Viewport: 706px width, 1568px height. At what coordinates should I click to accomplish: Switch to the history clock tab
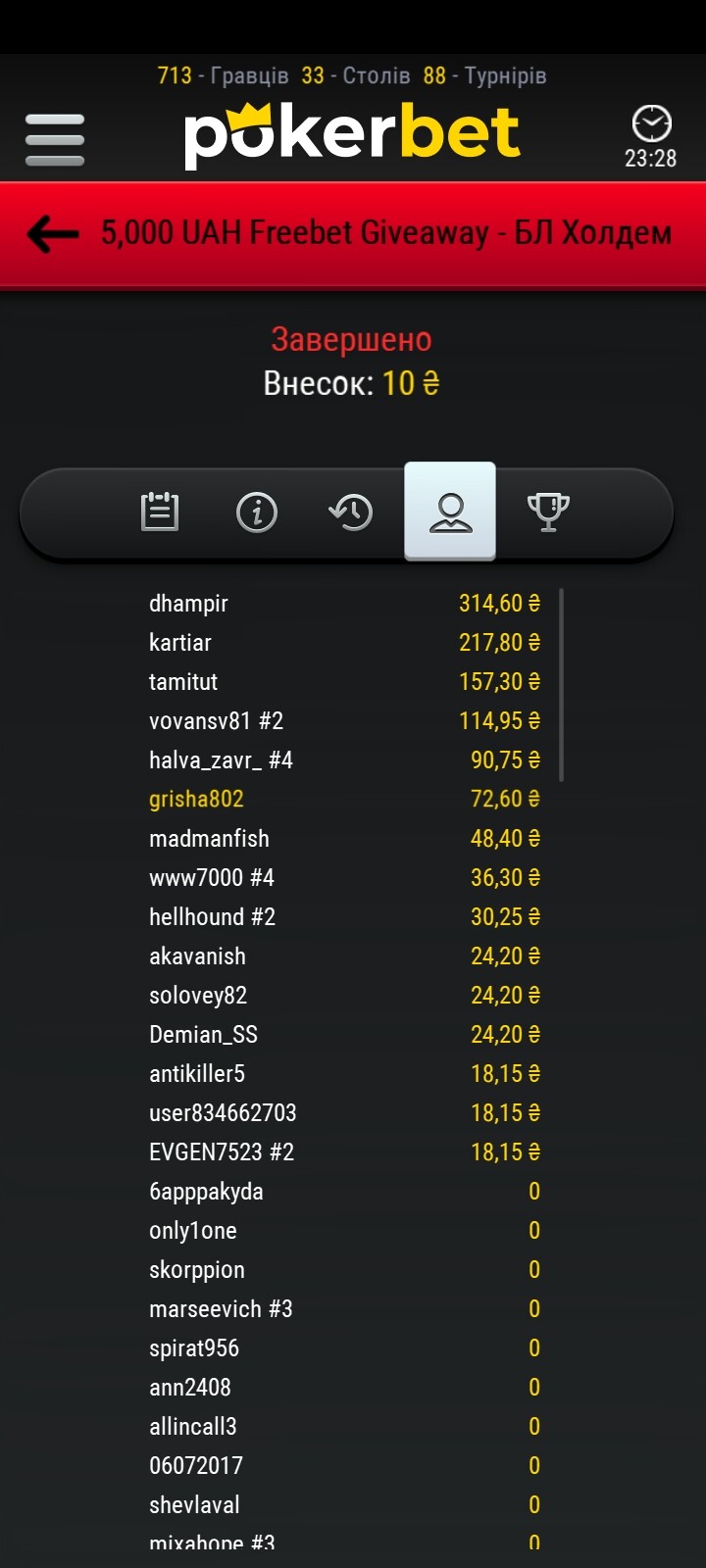tap(351, 512)
